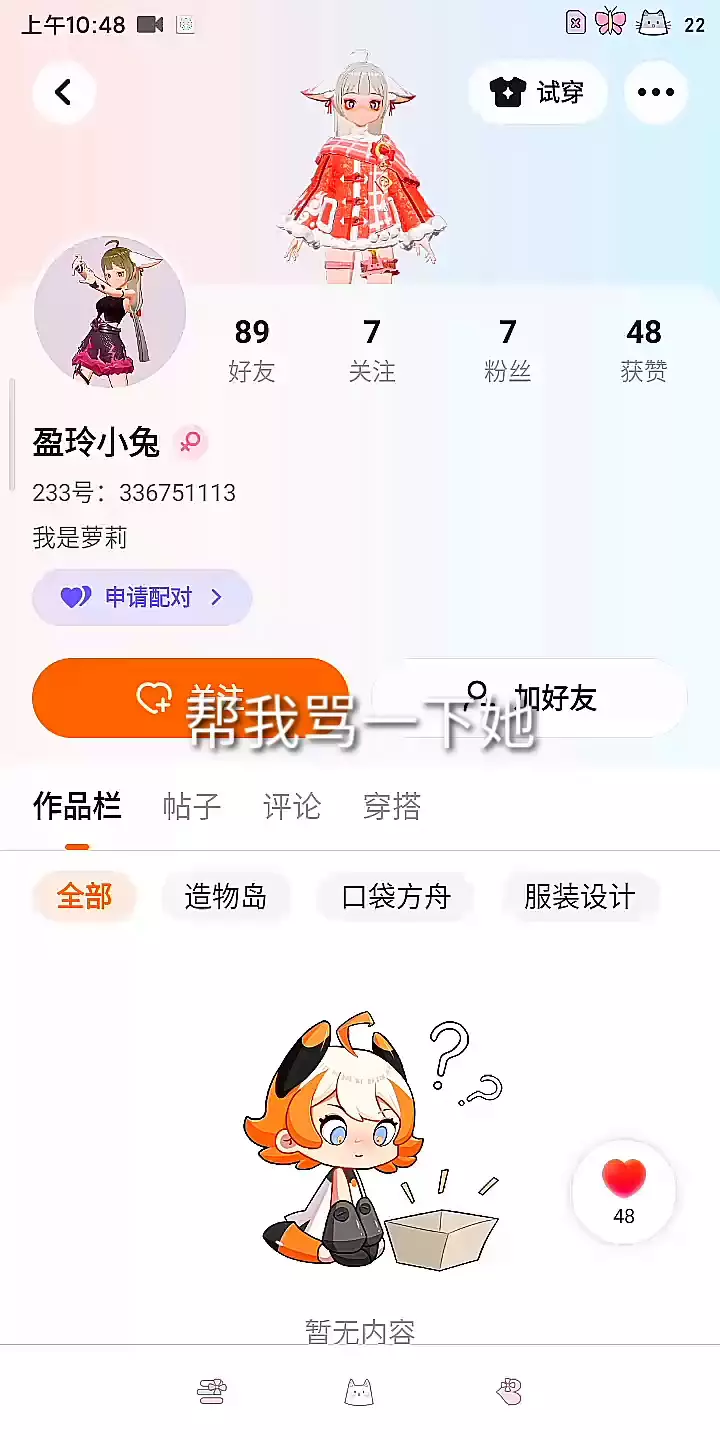Image resolution: width=720 pixels, height=1440 pixels.
Task: Go back using the top-left arrow
Action: click(x=64, y=92)
